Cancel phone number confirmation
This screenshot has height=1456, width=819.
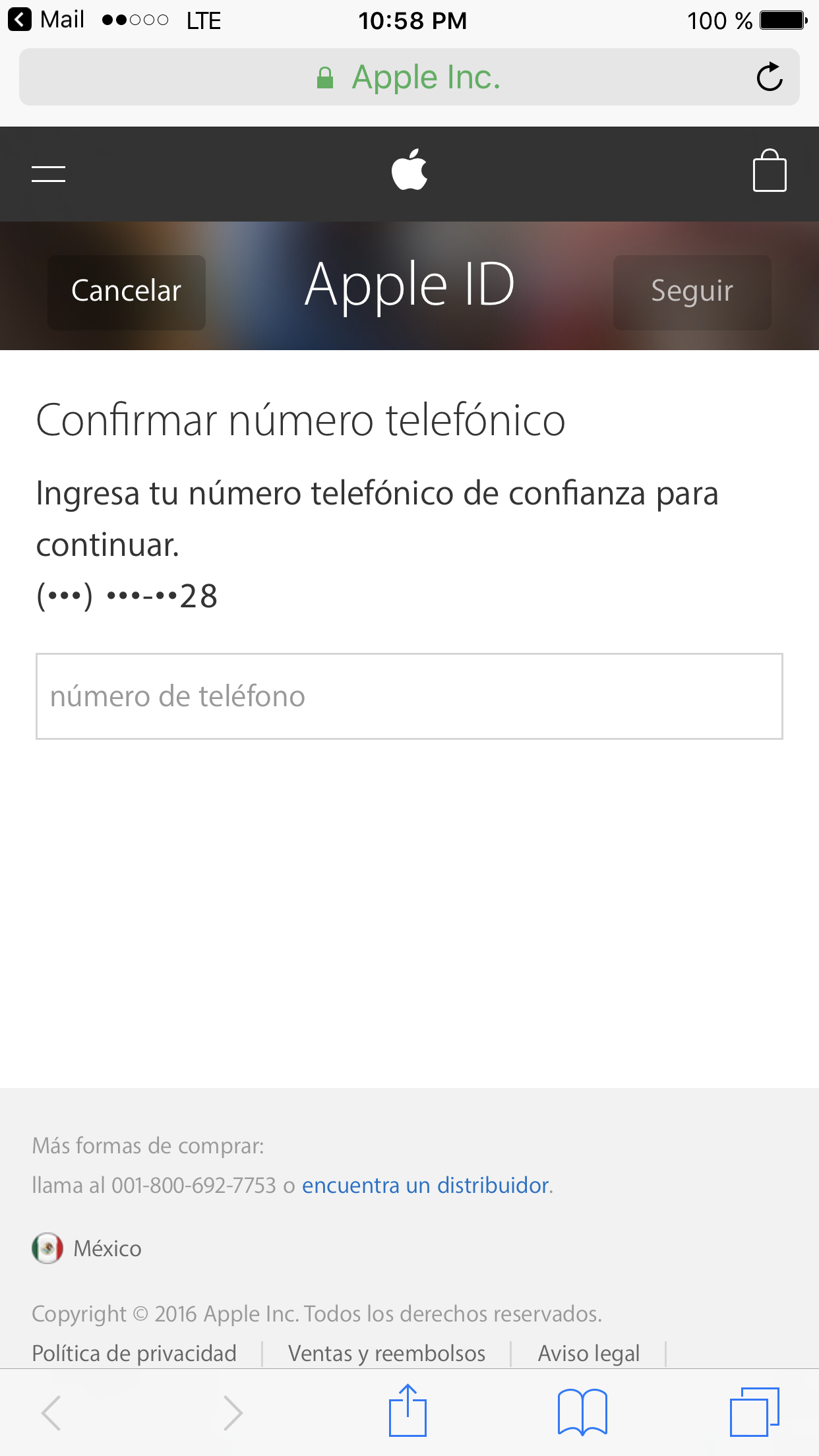126,292
